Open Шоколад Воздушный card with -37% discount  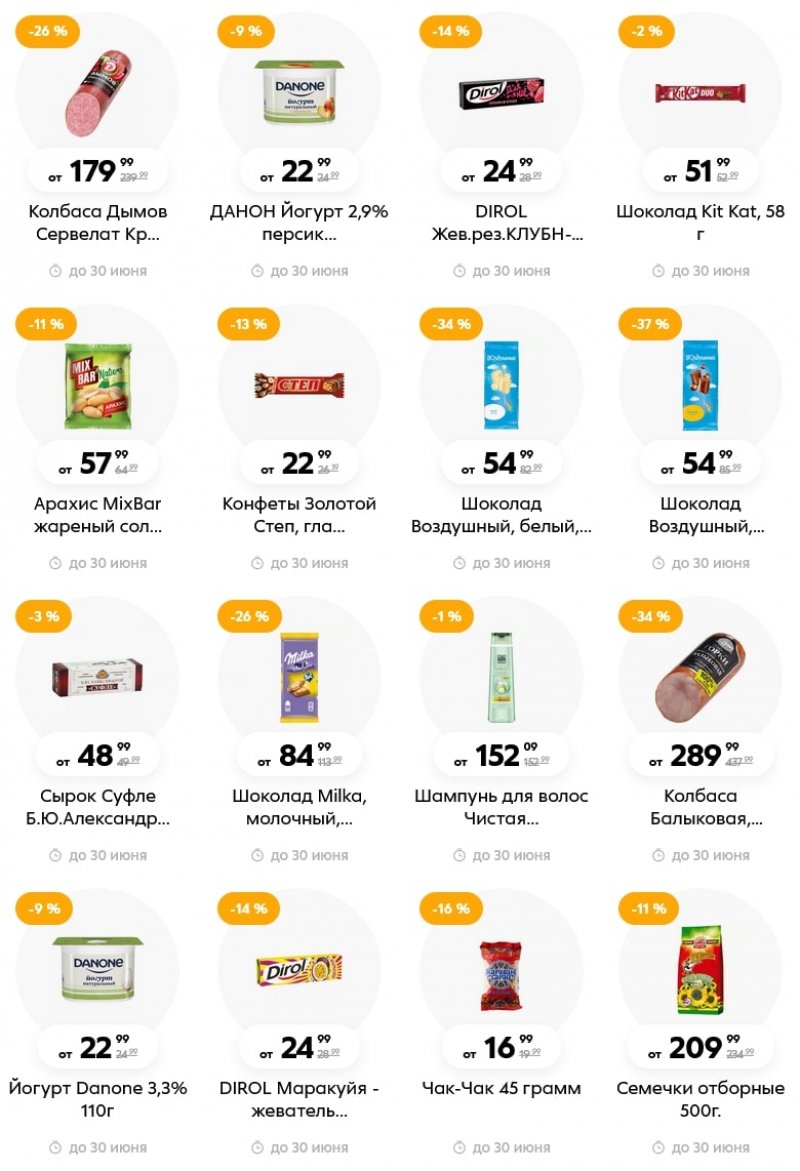pyautogui.click(x=700, y=515)
